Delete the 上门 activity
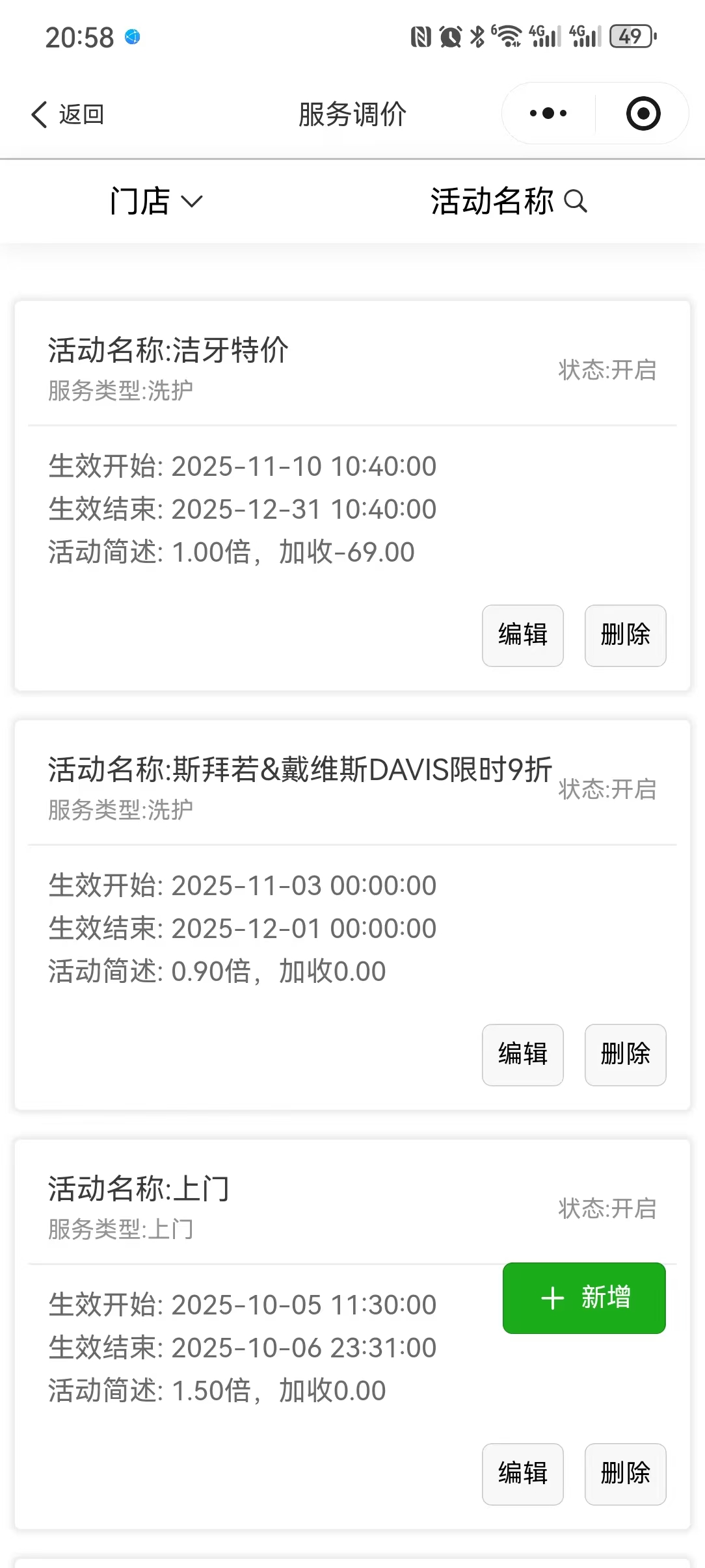 (x=625, y=1474)
